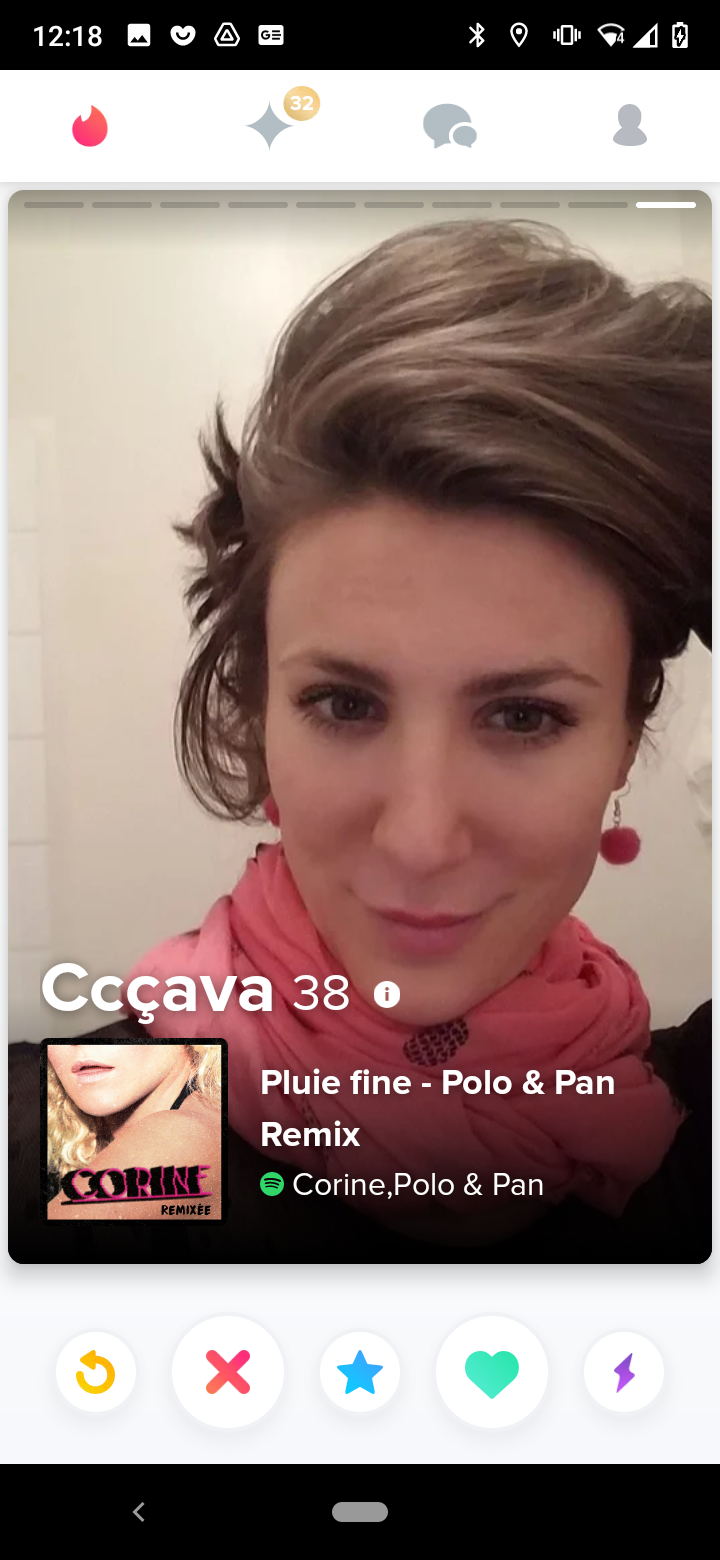Tap the system home pill
This screenshot has height=1560, width=720.
[x=360, y=1512]
